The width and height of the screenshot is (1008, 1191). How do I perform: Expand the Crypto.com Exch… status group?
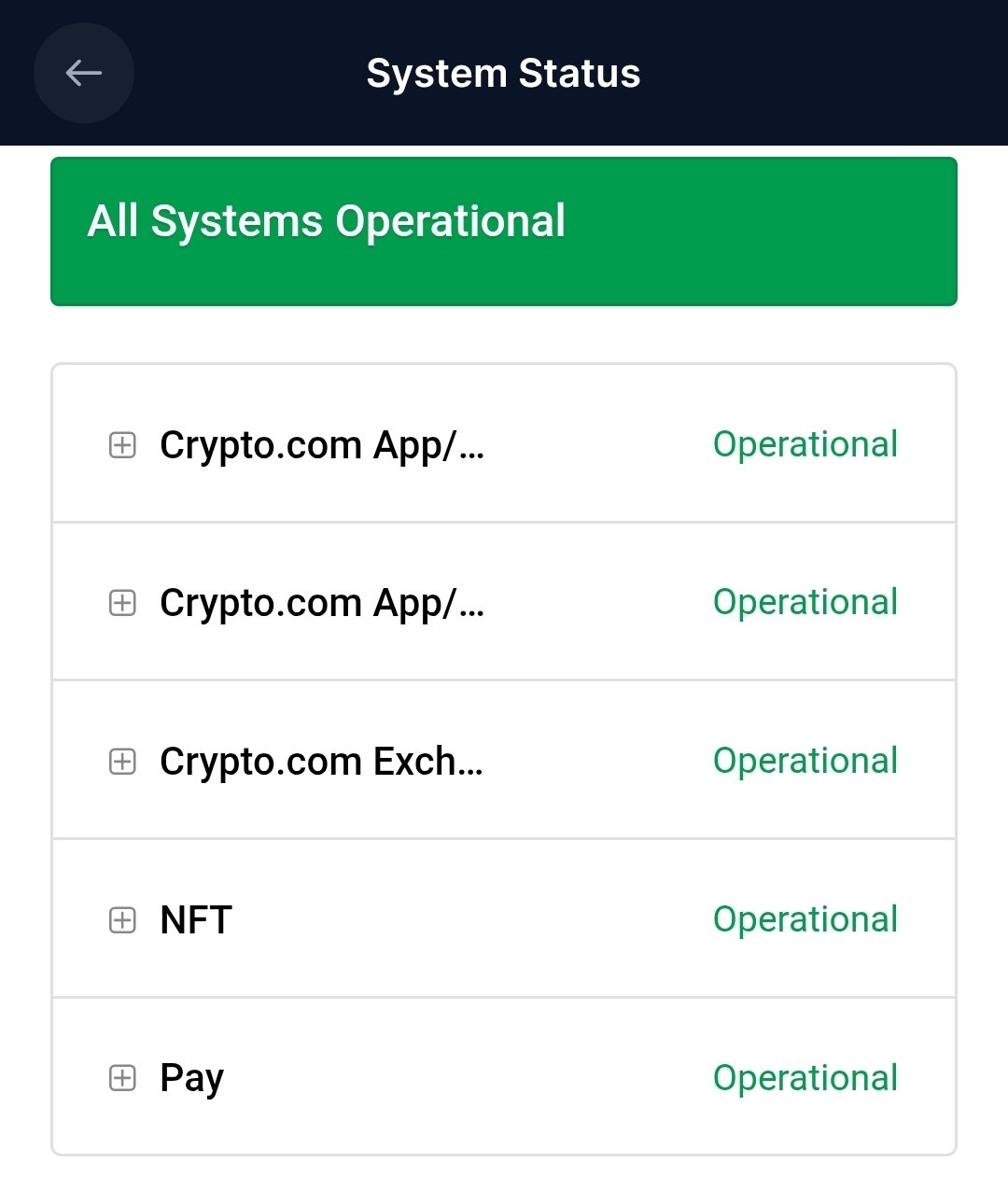[122, 762]
